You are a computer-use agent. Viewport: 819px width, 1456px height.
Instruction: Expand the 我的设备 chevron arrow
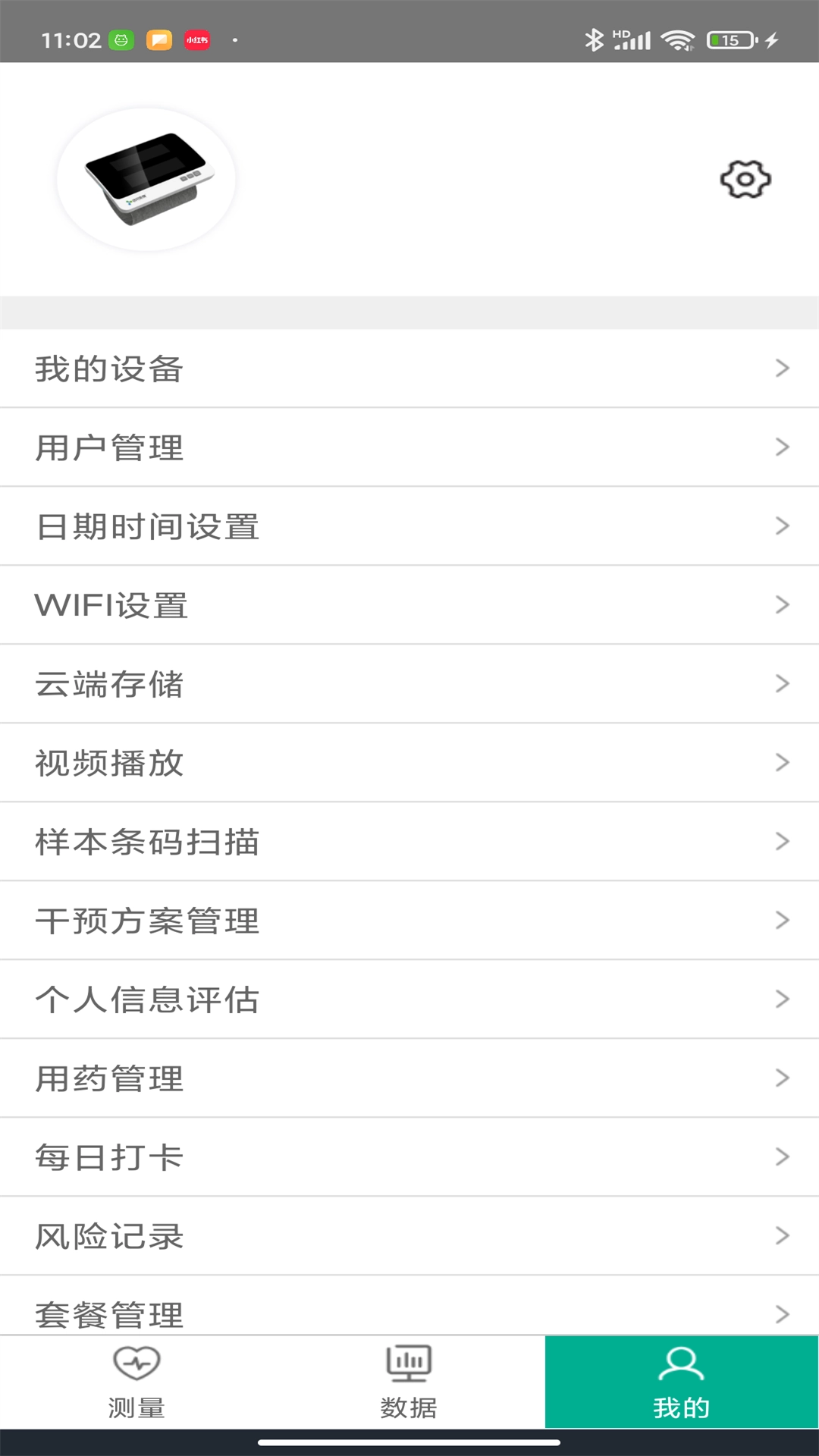(x=782, y=368)
